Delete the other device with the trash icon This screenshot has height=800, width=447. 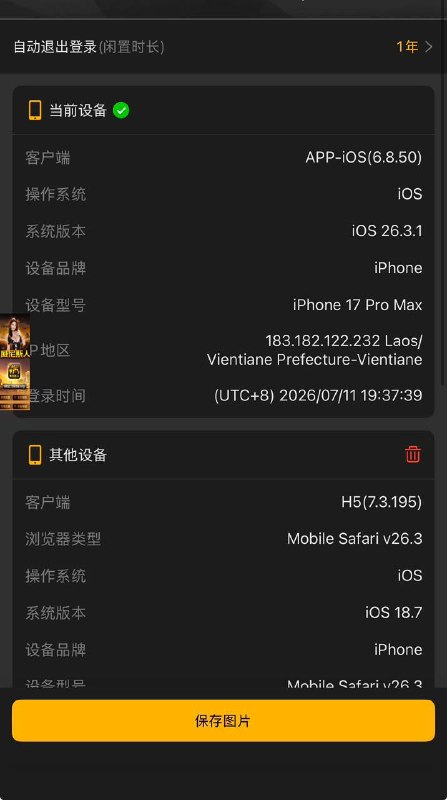(412, 454)
